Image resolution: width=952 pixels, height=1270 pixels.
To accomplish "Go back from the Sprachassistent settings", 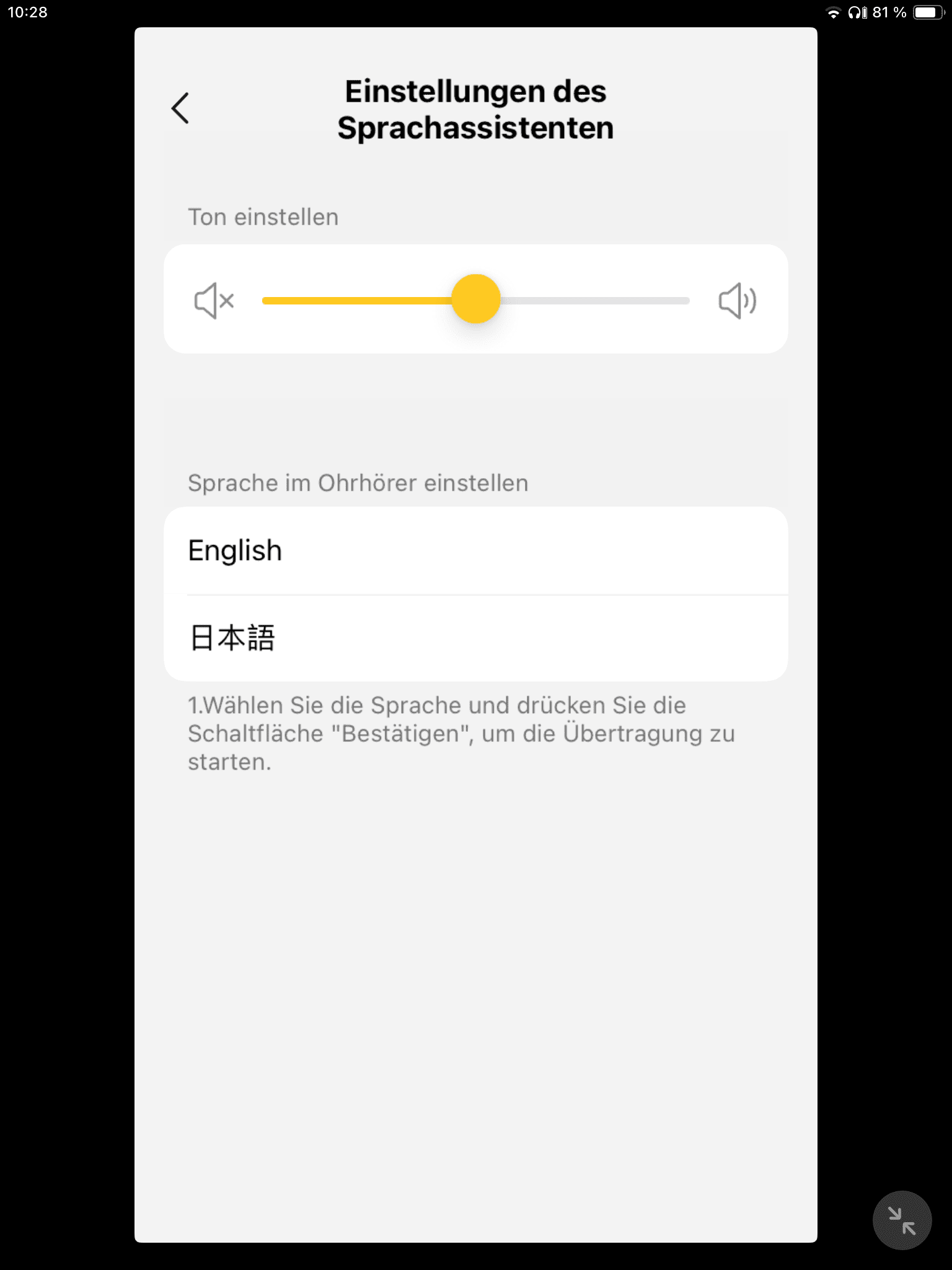I will coord(180,109).
